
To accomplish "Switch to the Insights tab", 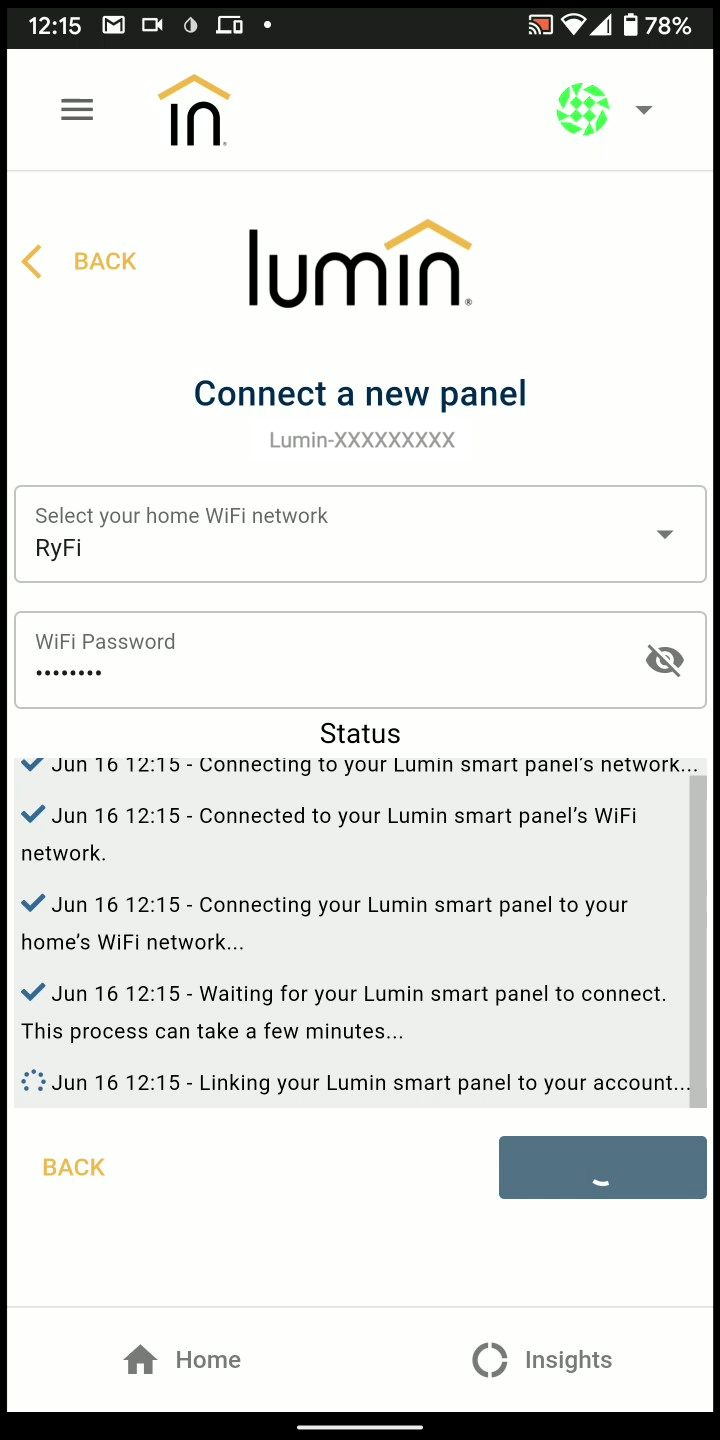I will tap(541, 1359).
